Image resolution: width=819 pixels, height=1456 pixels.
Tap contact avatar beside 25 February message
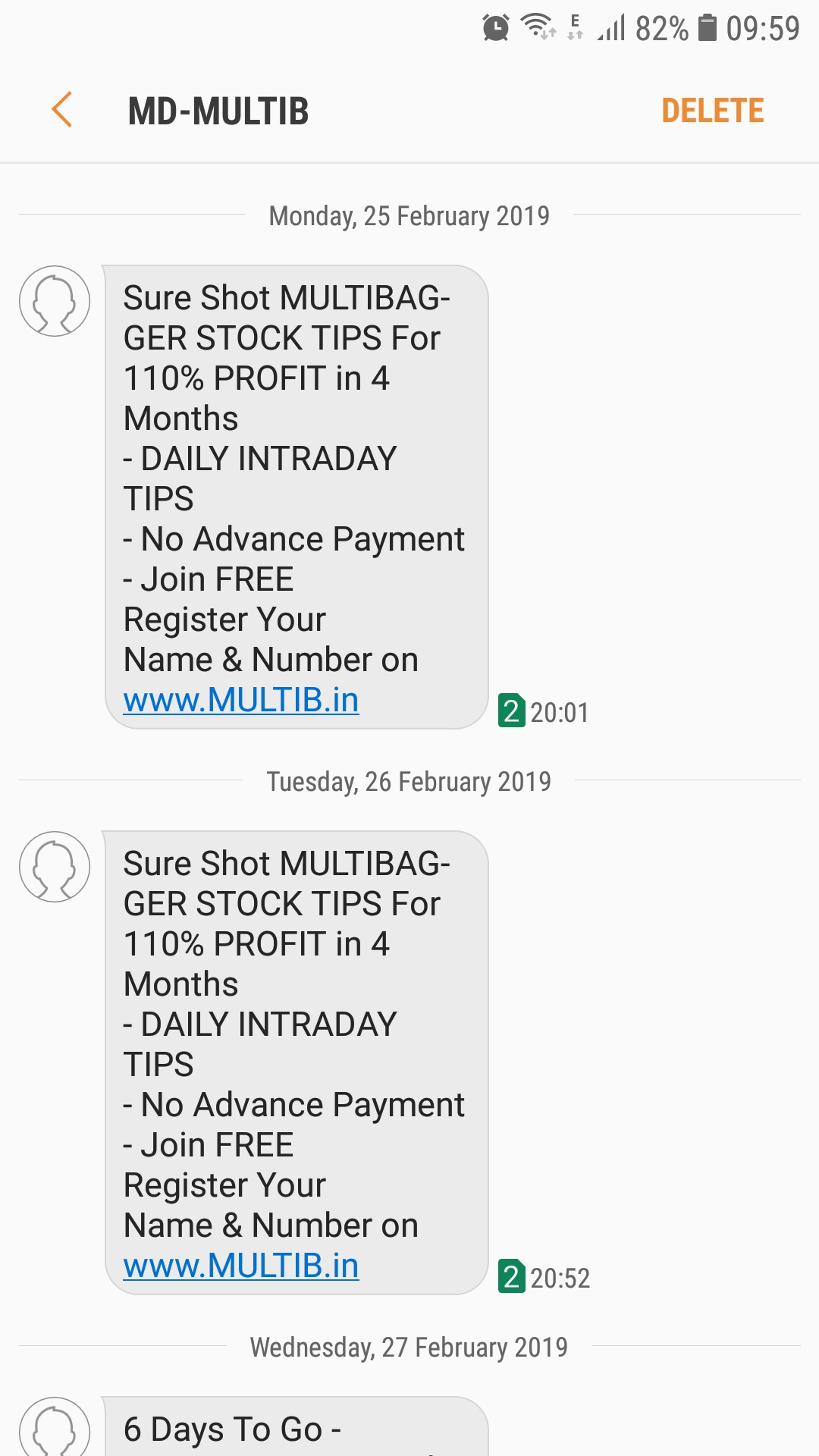click(55, 301)
